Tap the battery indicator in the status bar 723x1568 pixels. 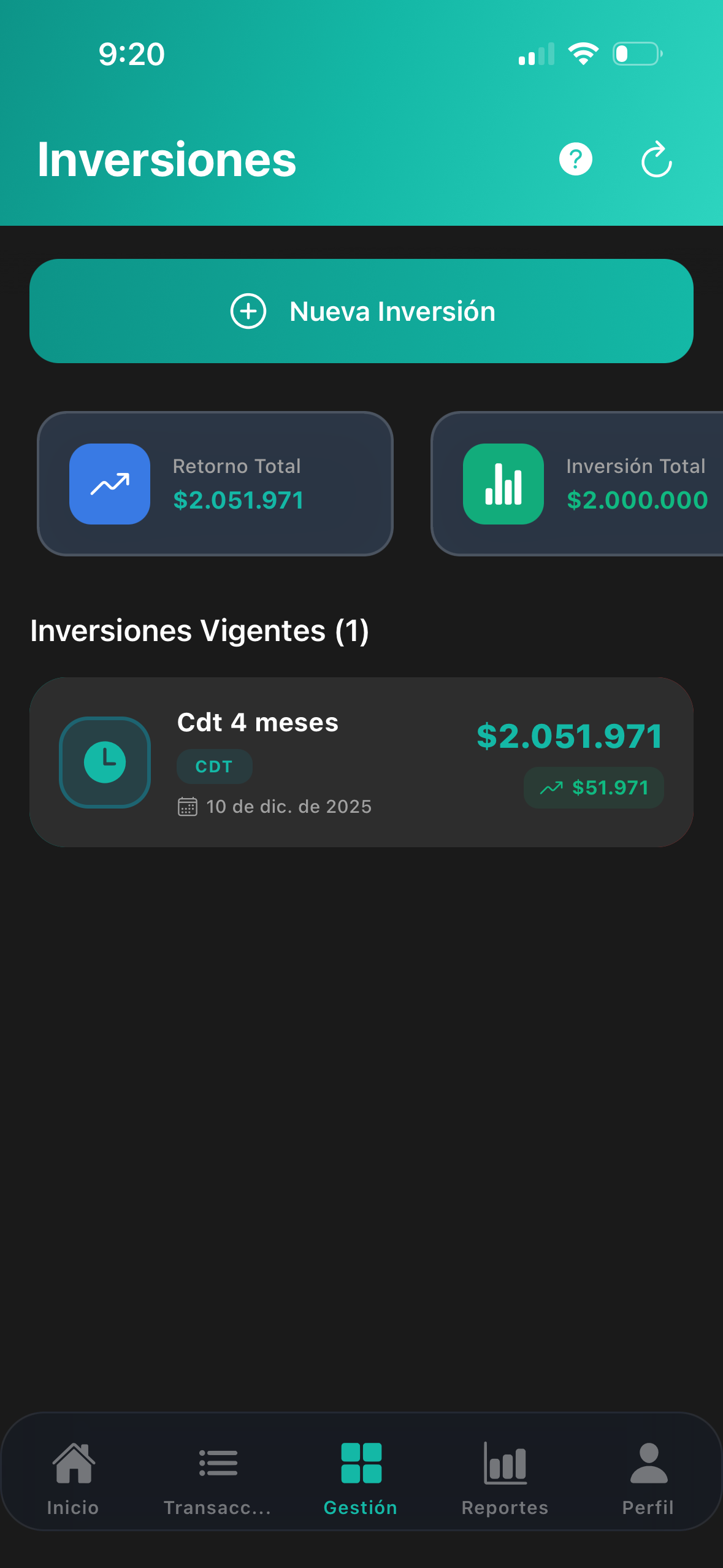(x=637, y=54)
